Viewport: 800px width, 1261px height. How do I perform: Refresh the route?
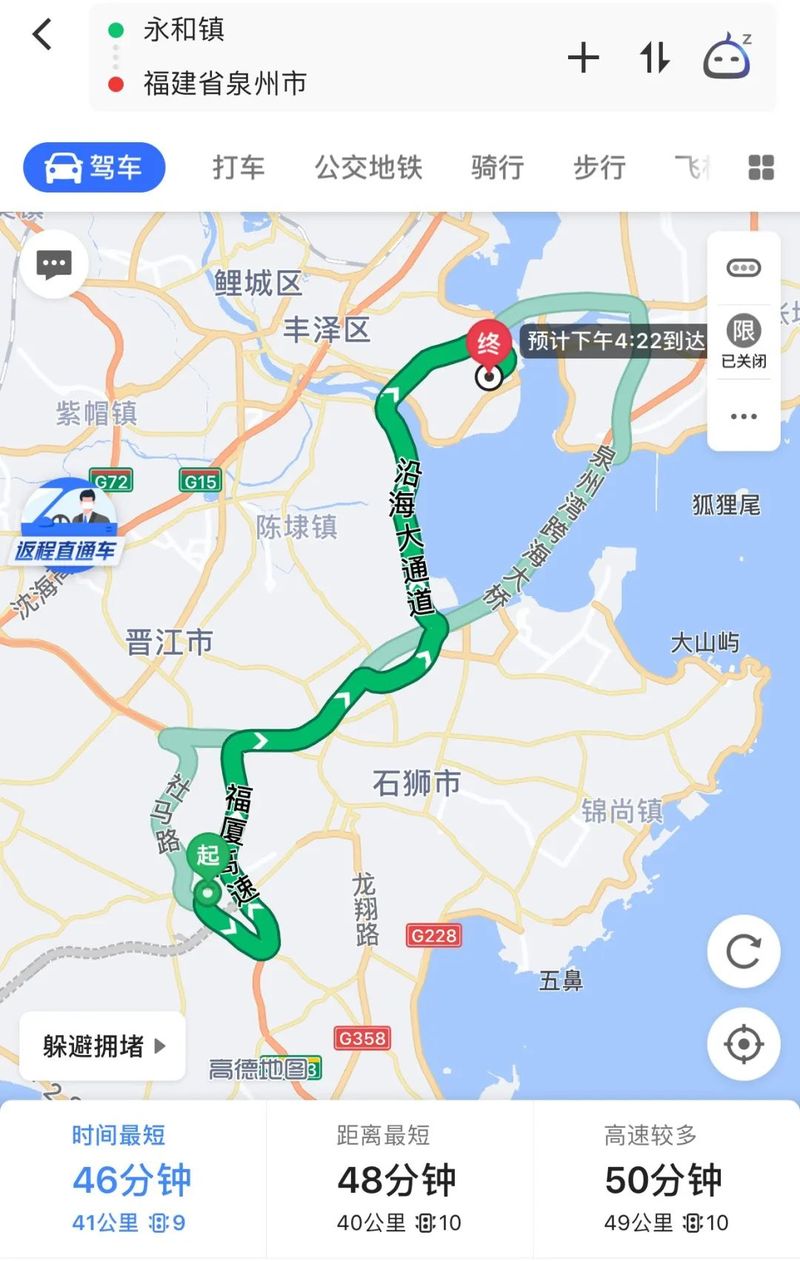[x=743, y=951]
